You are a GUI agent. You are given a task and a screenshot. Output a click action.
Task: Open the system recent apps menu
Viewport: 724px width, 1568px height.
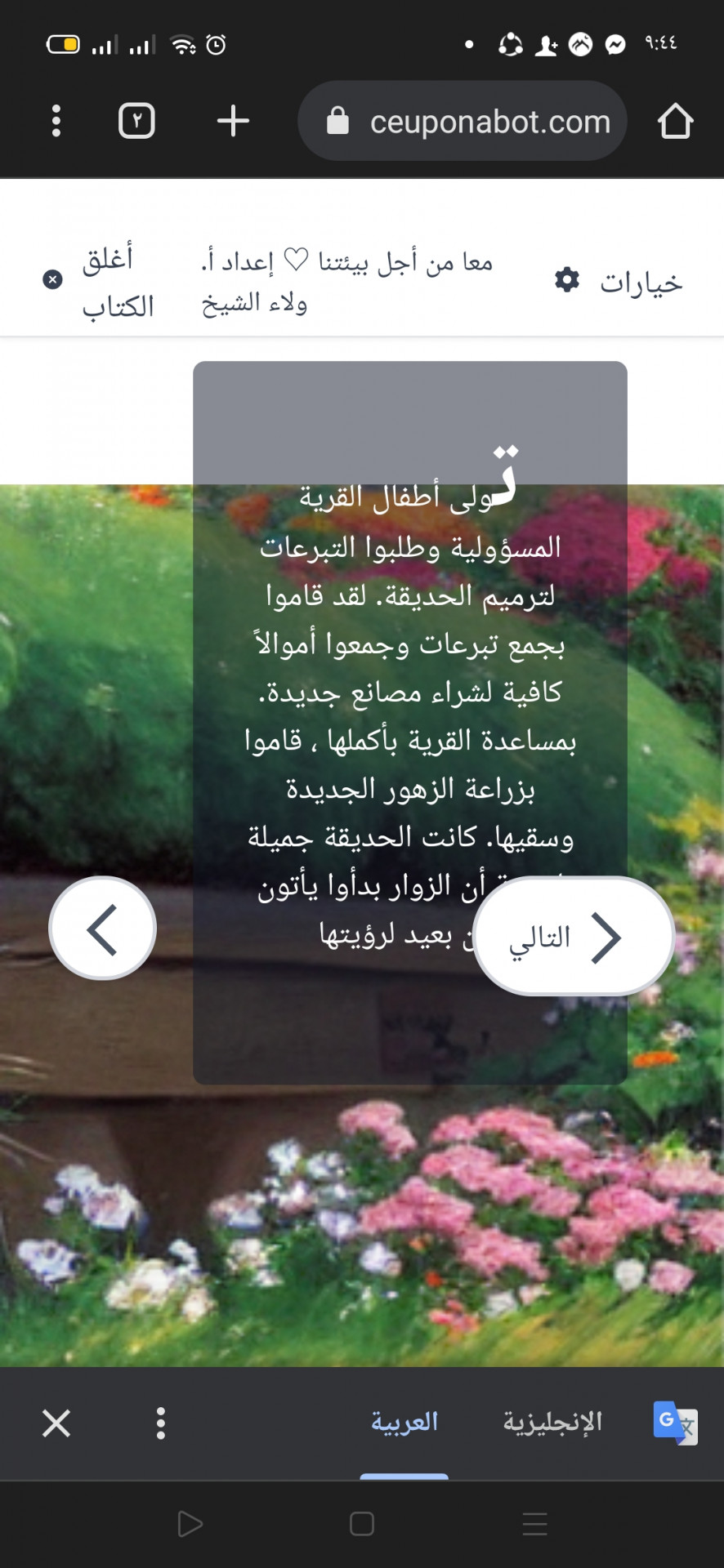[534, 1524]
